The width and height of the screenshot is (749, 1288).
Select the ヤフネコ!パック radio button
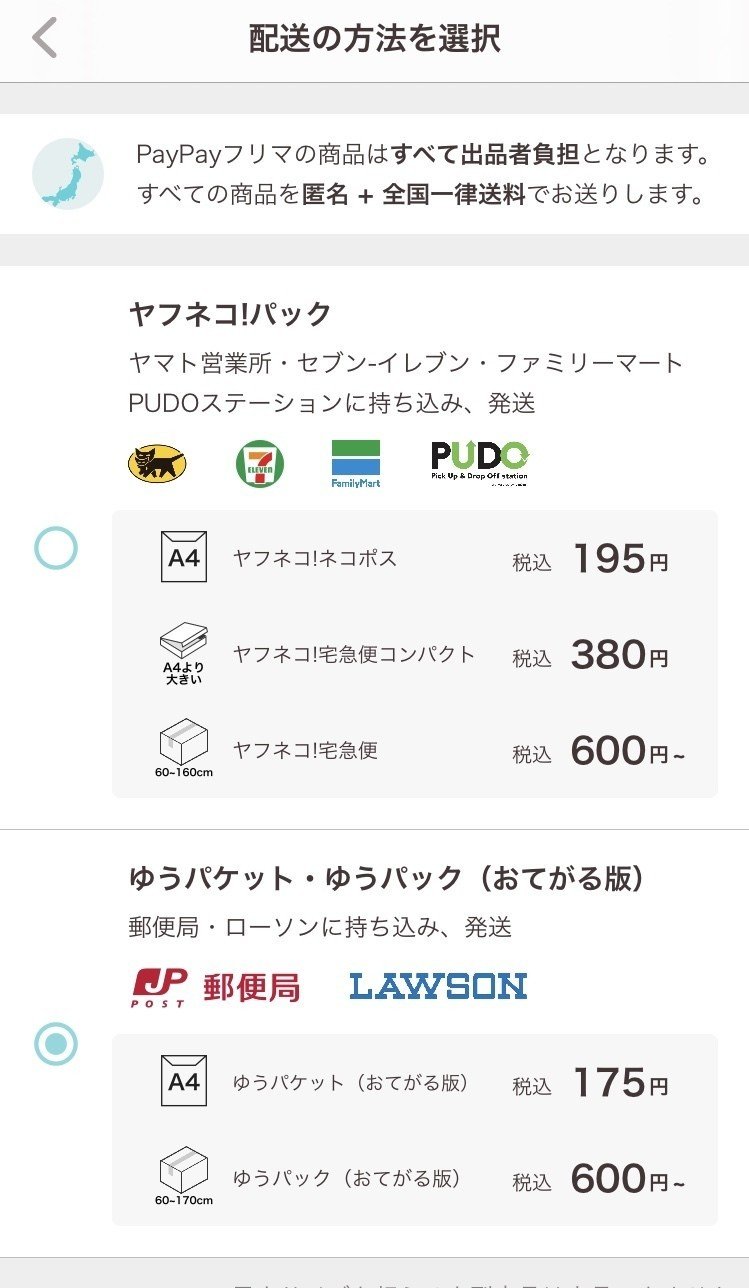tap(56, 548)
